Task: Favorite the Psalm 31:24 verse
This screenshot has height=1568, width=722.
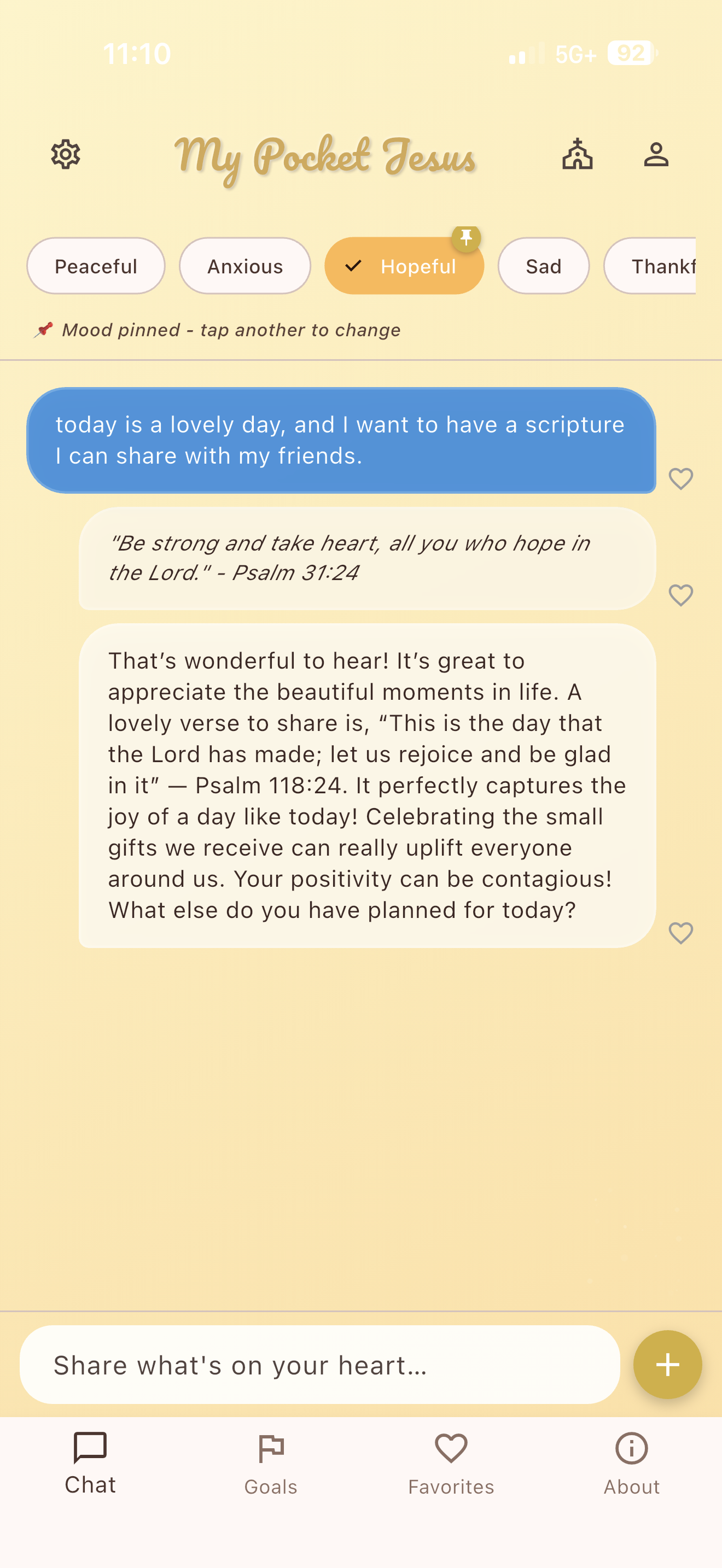Action: click(x=680, y=595)
